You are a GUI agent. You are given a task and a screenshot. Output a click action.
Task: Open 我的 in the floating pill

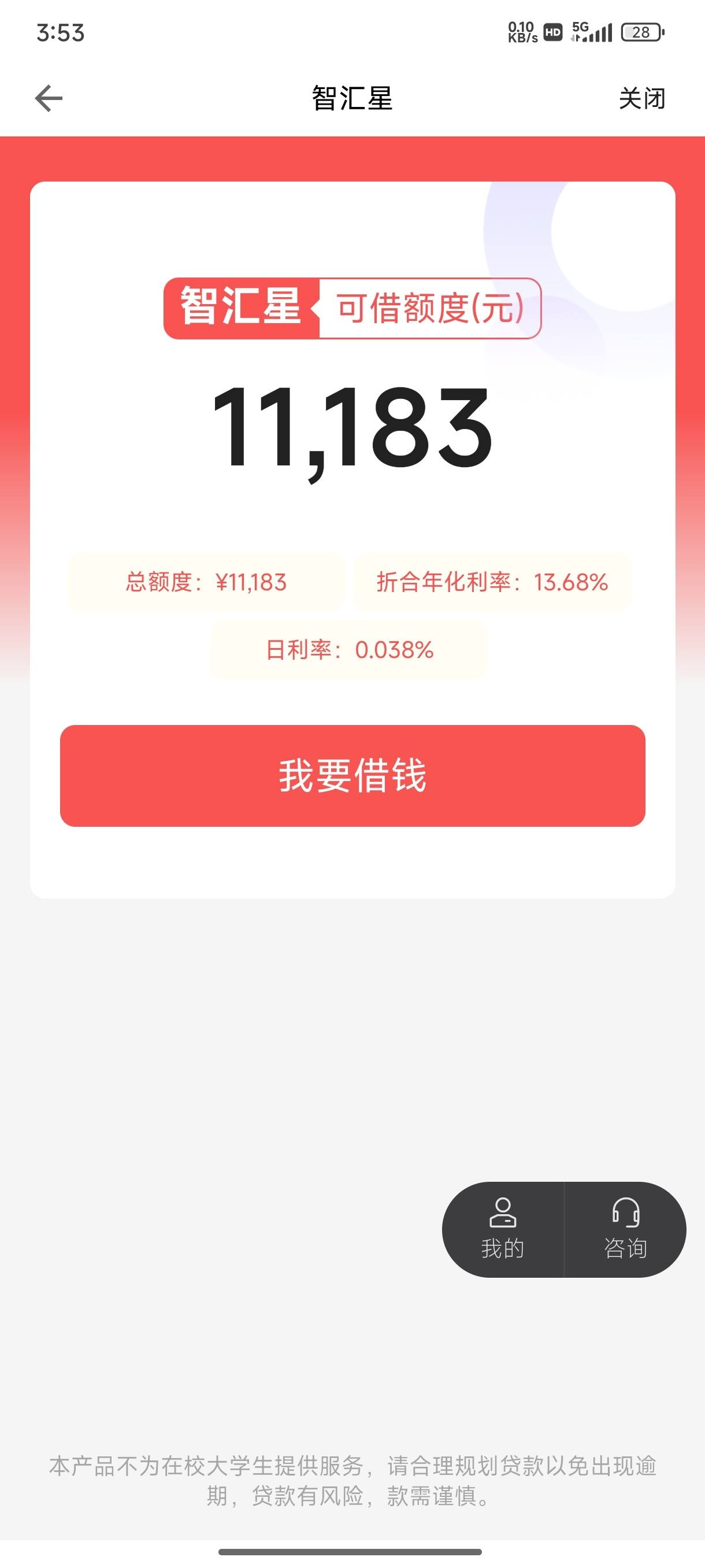coord(502,1229)
